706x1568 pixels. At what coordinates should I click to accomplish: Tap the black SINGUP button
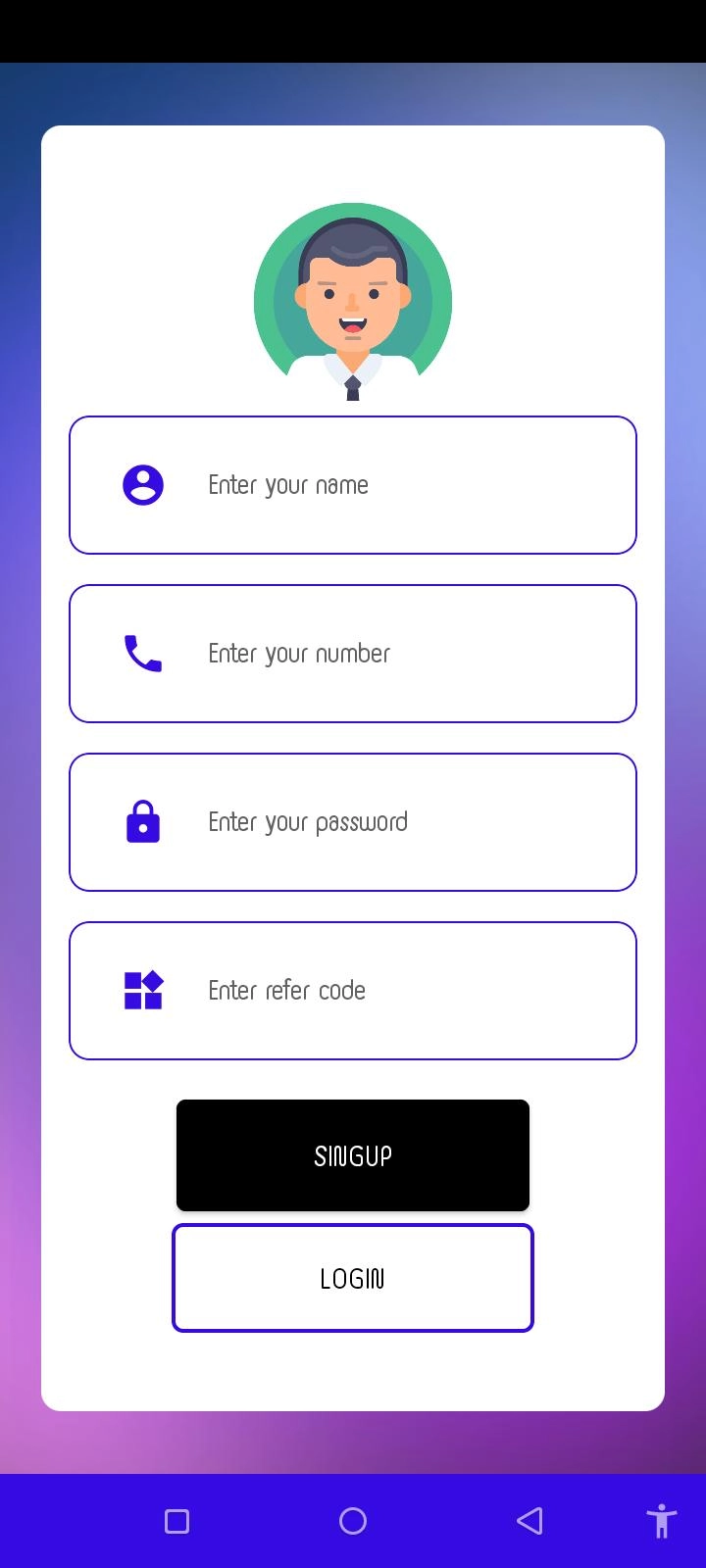353,1155
